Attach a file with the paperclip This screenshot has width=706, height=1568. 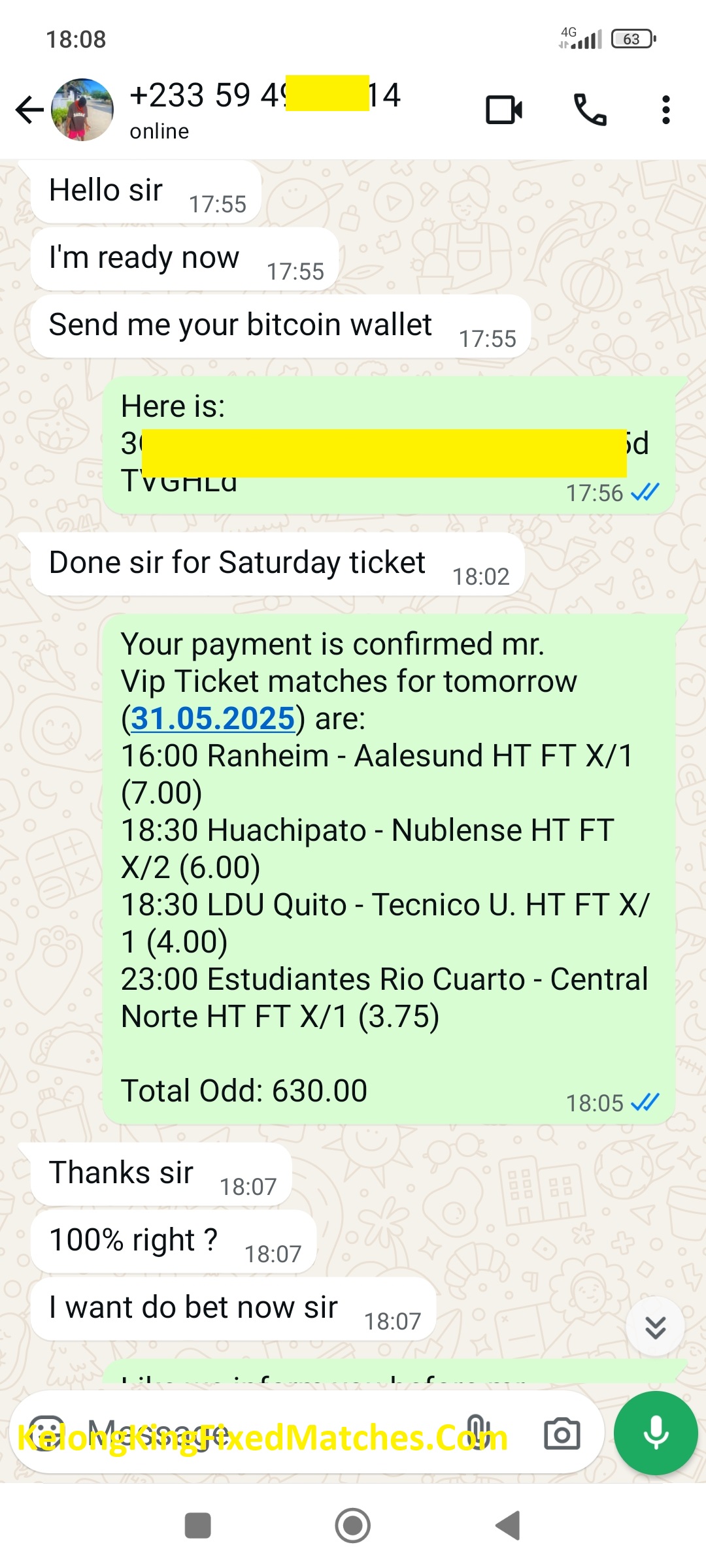pyautogui.click(x=476, y=1434)
